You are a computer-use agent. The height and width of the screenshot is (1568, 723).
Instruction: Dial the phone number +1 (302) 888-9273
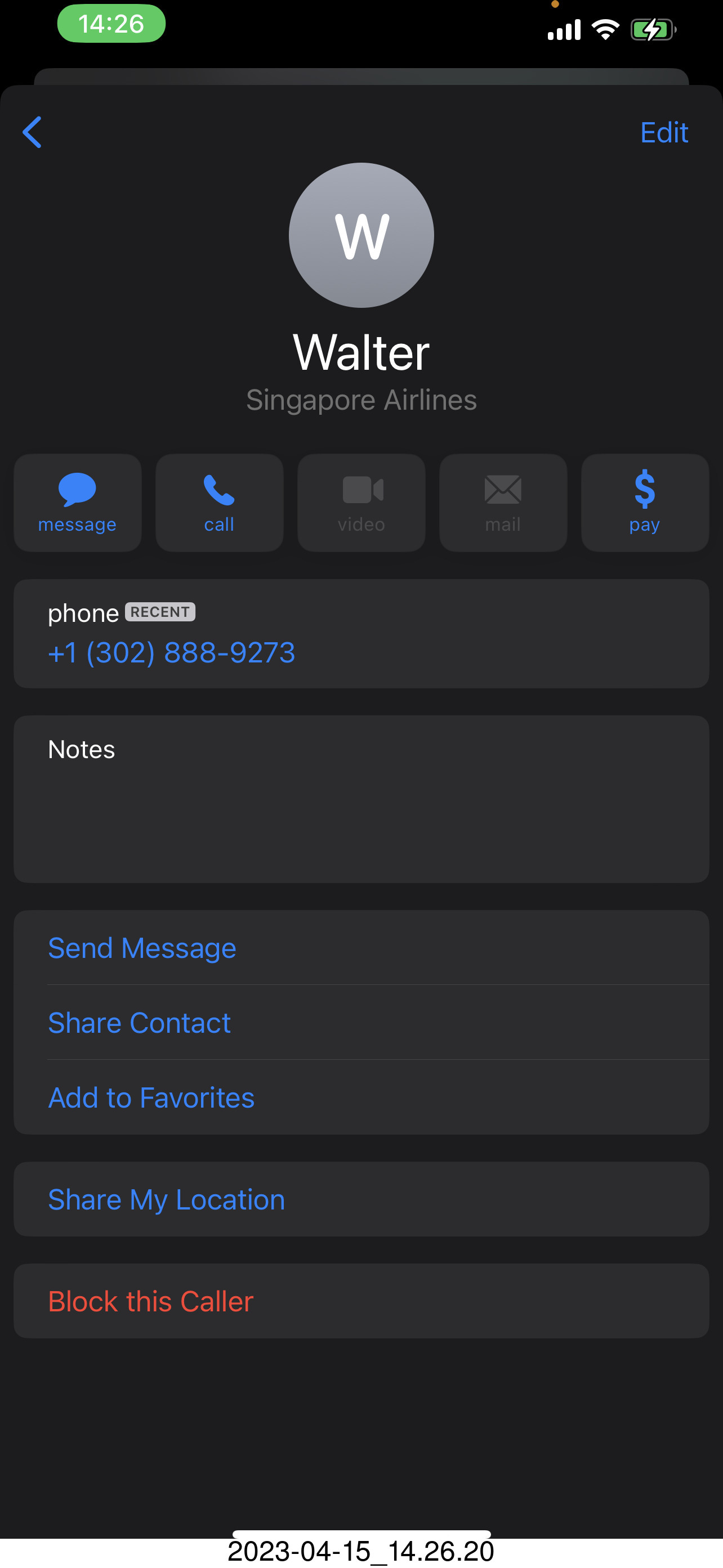[x=172, y=653]
